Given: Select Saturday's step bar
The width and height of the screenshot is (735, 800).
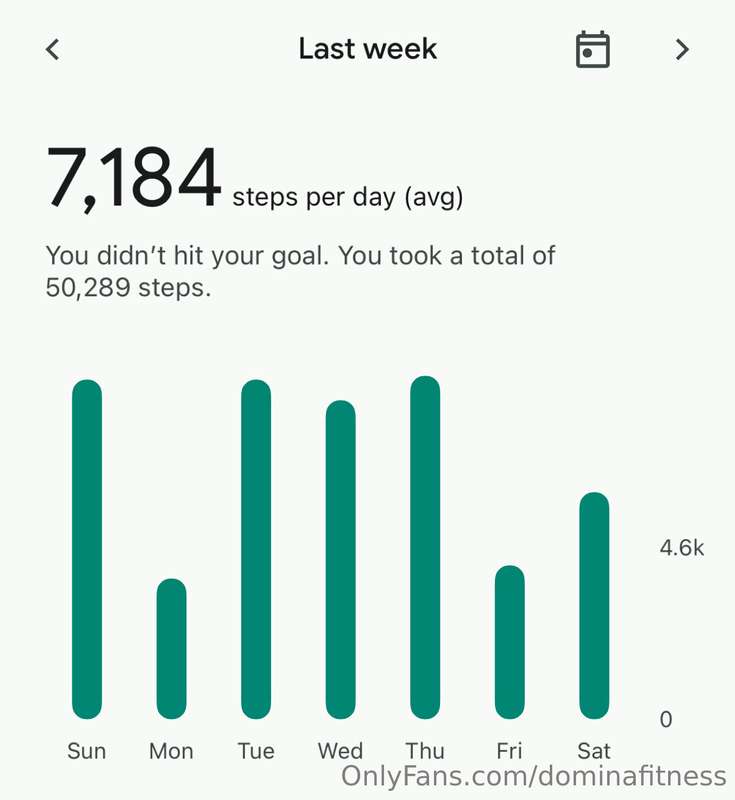Looking at the screenshot, I should click(x=594, y=605).
